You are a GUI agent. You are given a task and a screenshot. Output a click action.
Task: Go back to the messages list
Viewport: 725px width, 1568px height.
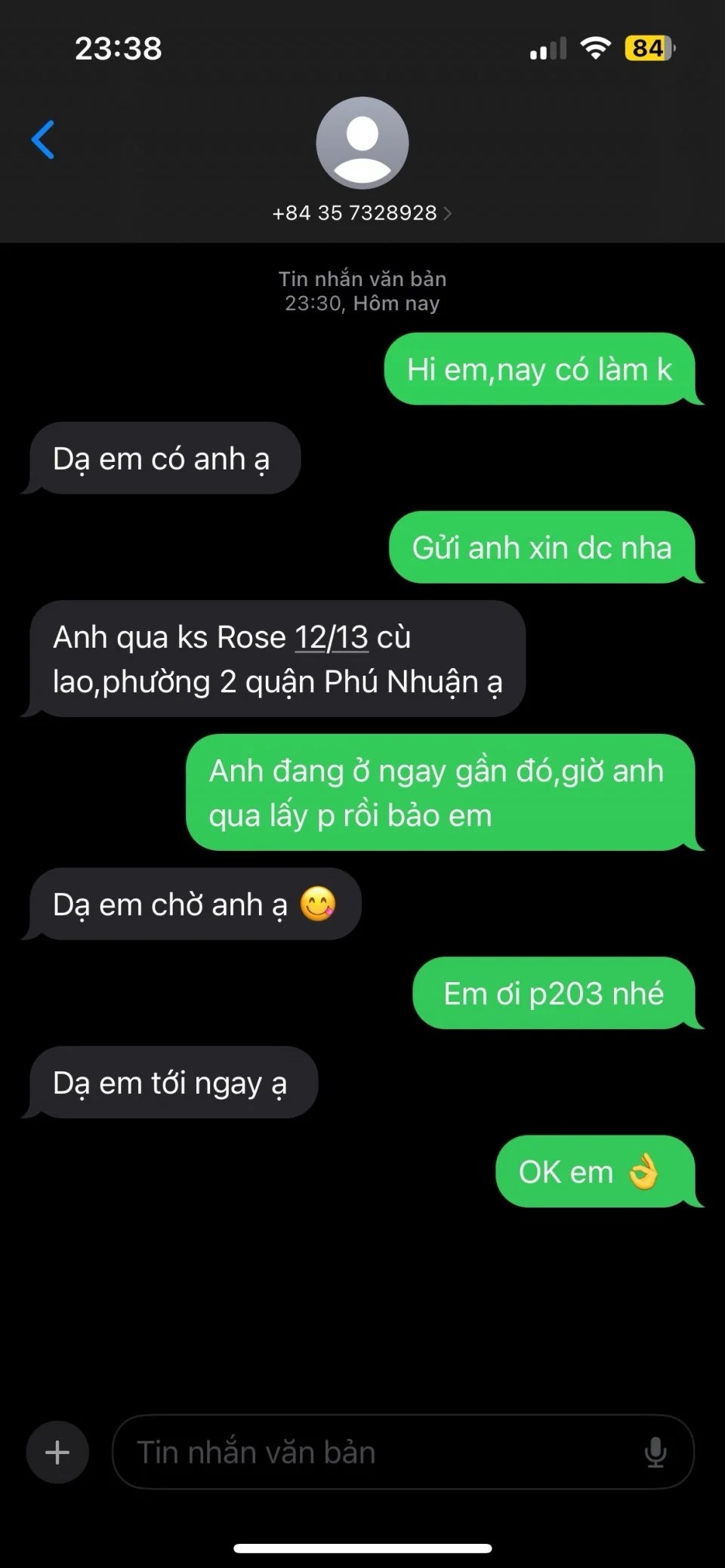click(43, 140)
